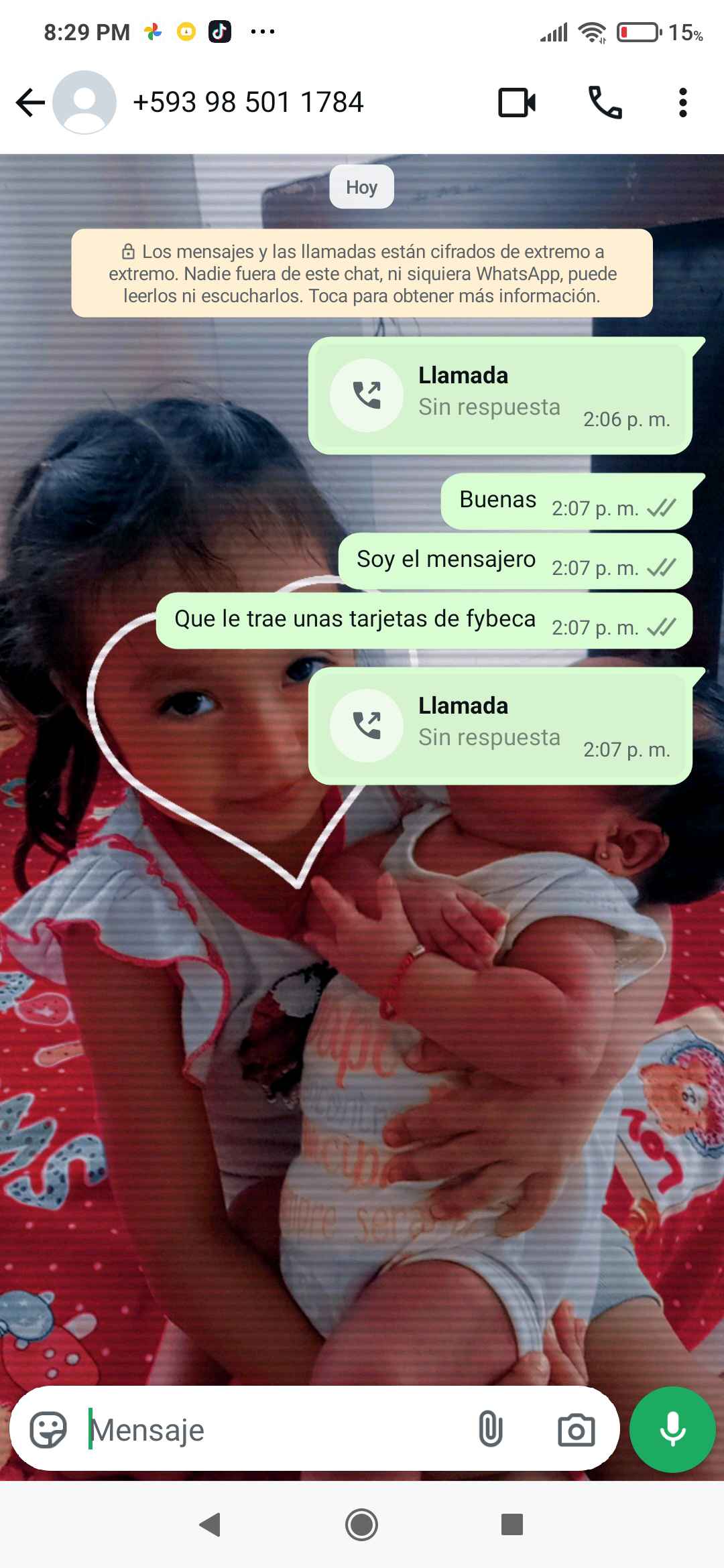Start a voice call
724x1568 pixels.
[x=605, y=103]
